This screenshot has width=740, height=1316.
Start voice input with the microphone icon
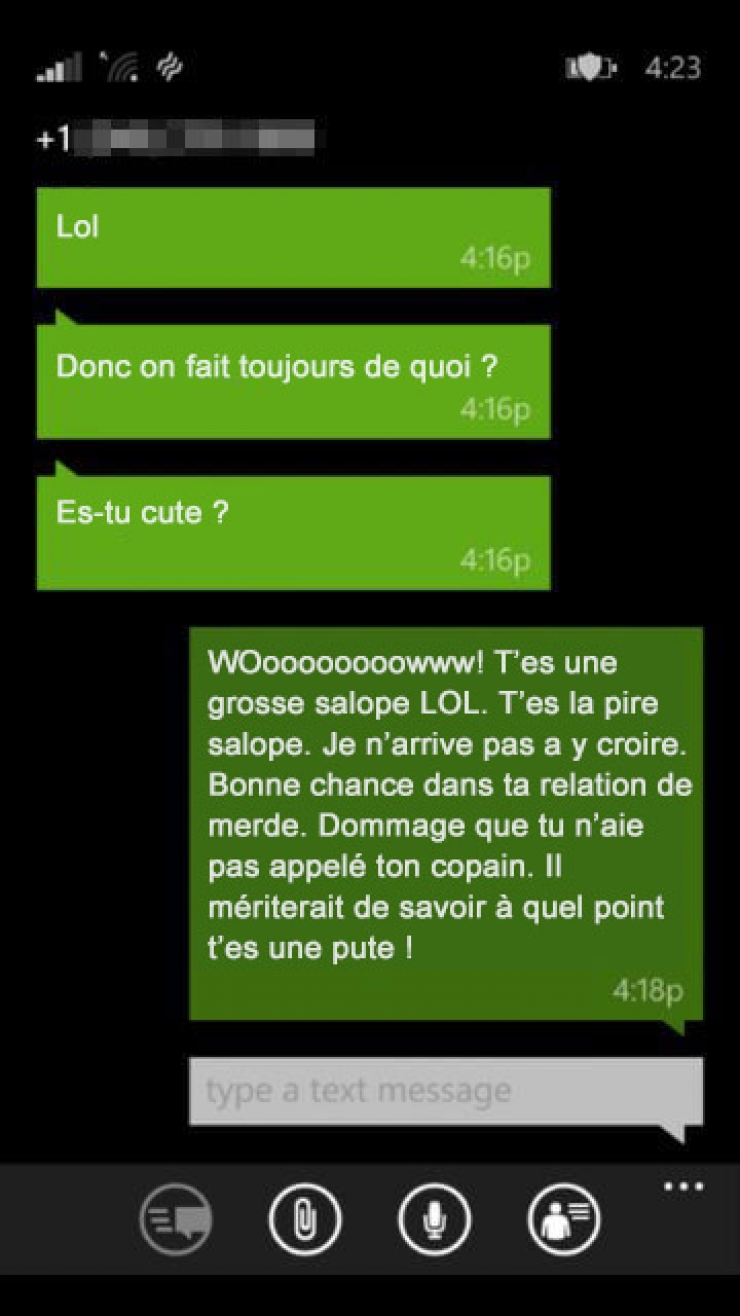tap(434, 1218)
